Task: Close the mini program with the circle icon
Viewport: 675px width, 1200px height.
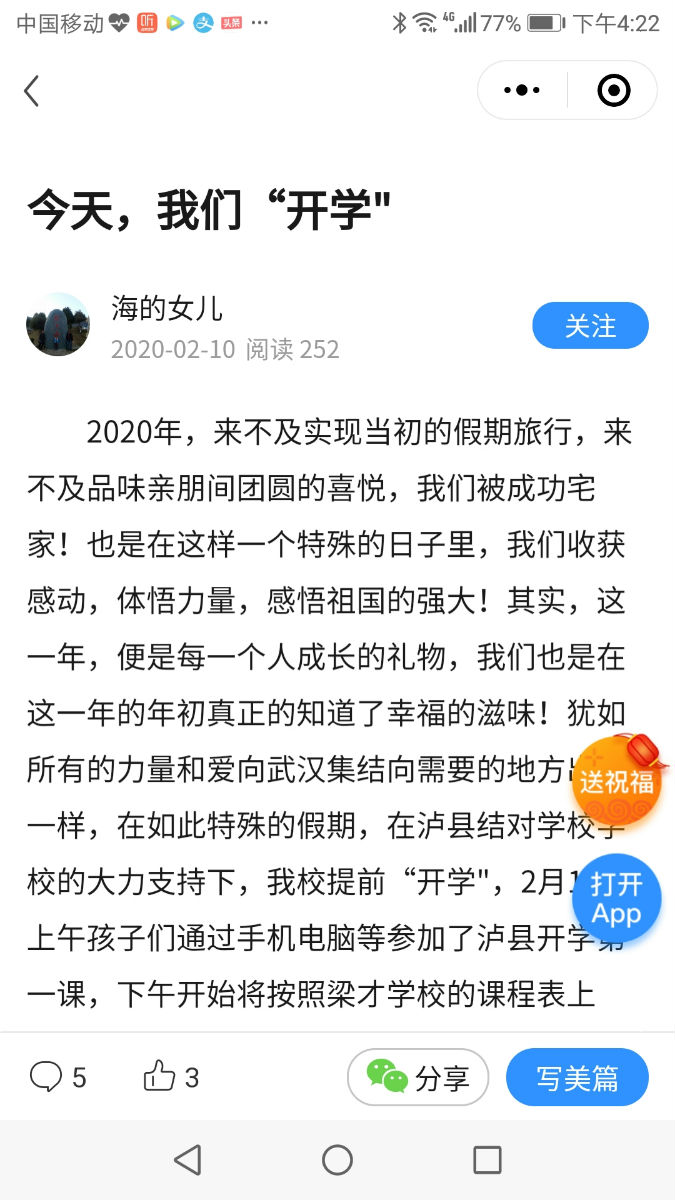Action: [613, 91]
